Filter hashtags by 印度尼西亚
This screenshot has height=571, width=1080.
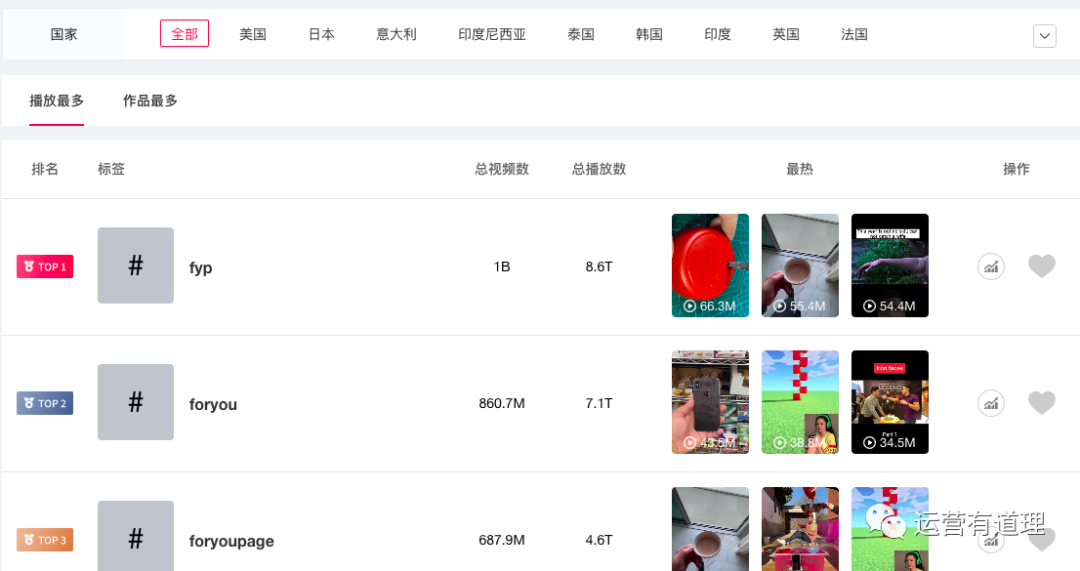coord(492,34)
